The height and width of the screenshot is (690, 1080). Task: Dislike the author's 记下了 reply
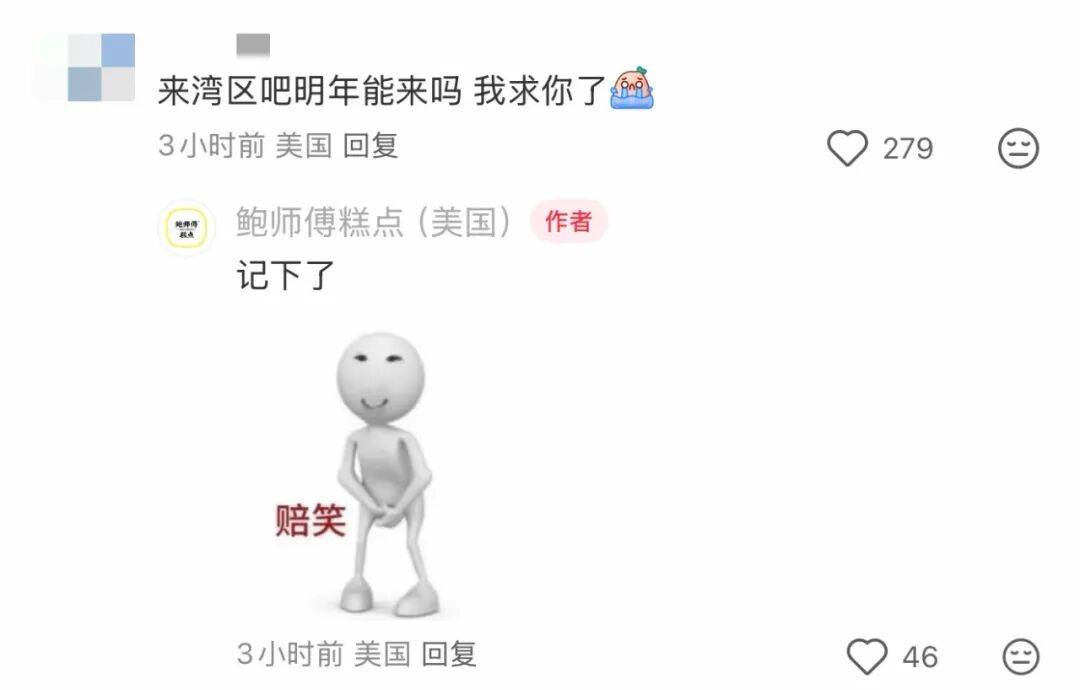(1021, 656)
